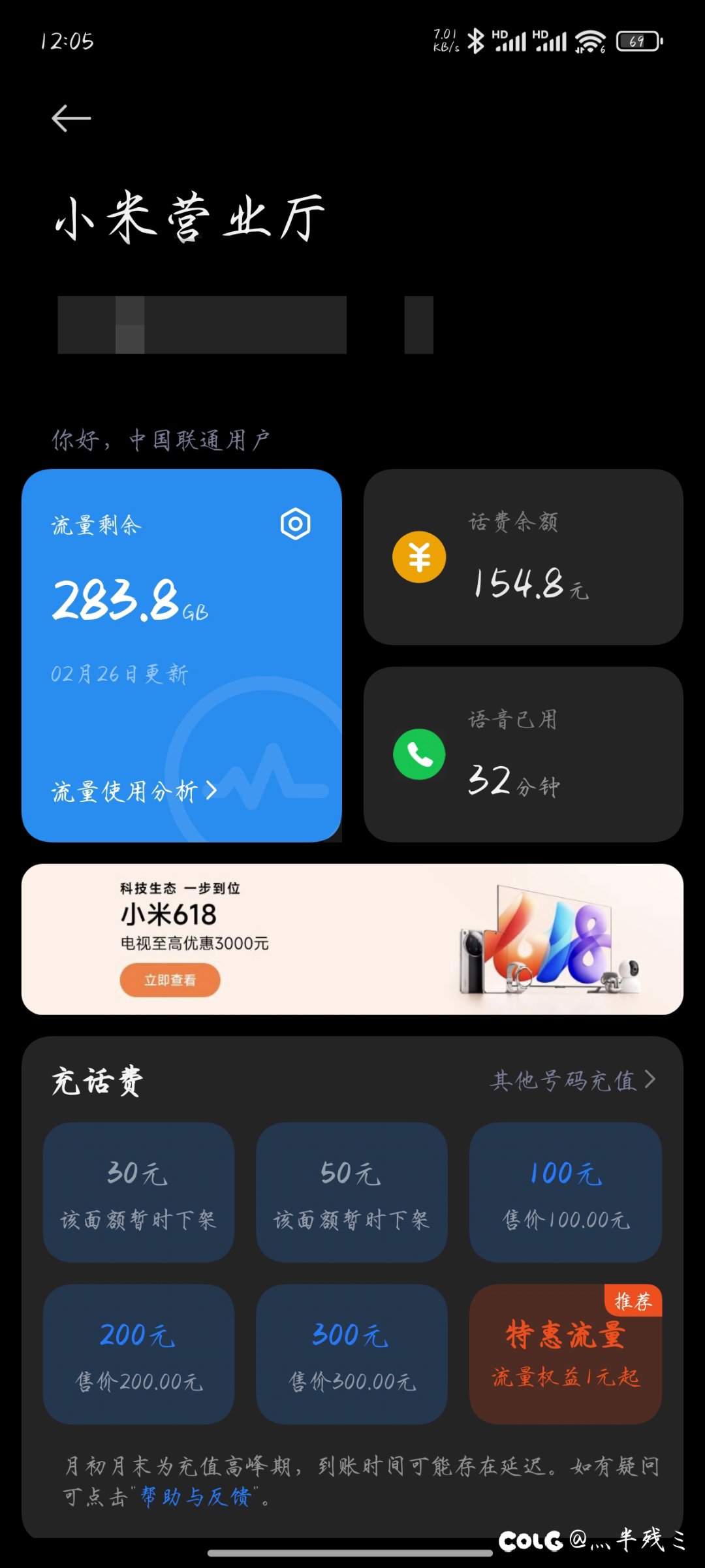Select the 200元 recharge option
The width and height of the screenshot is (705, 1568).
138,1354
